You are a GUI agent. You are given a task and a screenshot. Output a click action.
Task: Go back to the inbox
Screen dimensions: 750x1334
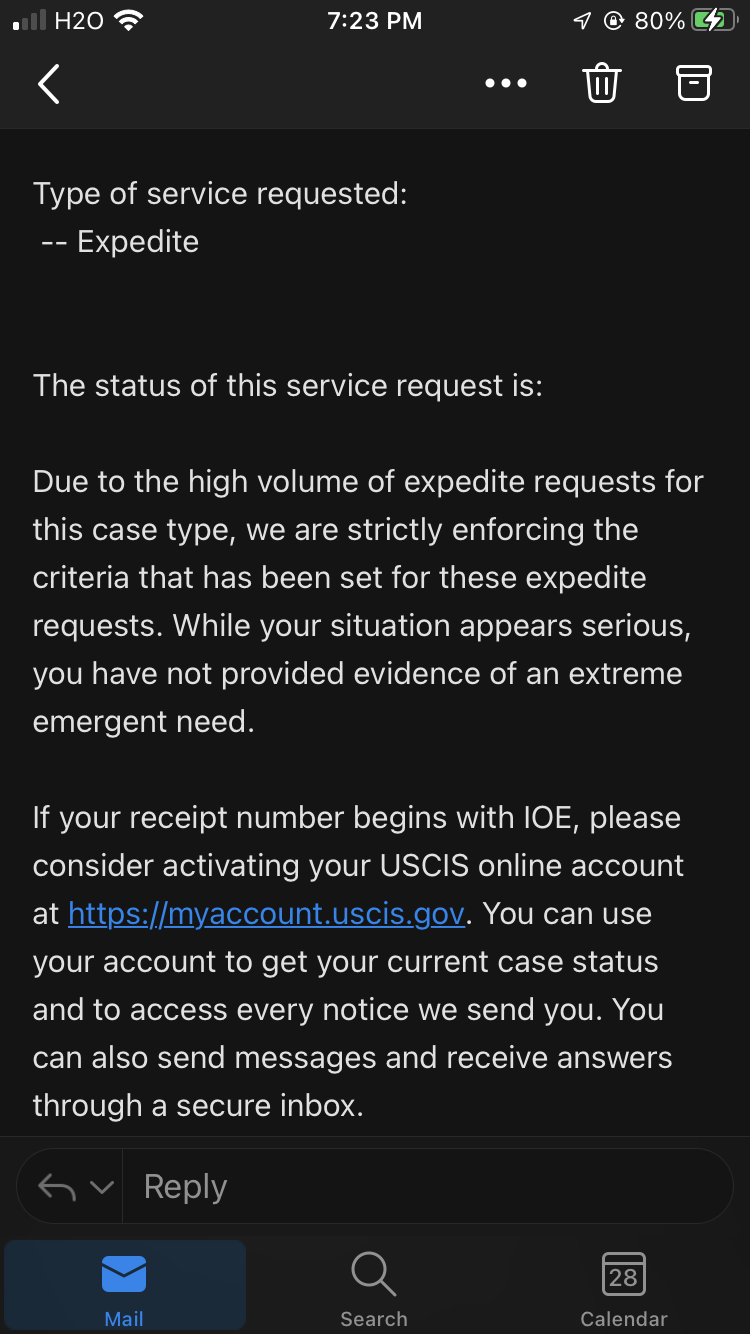pyautogui.click(x=48, y=84)
